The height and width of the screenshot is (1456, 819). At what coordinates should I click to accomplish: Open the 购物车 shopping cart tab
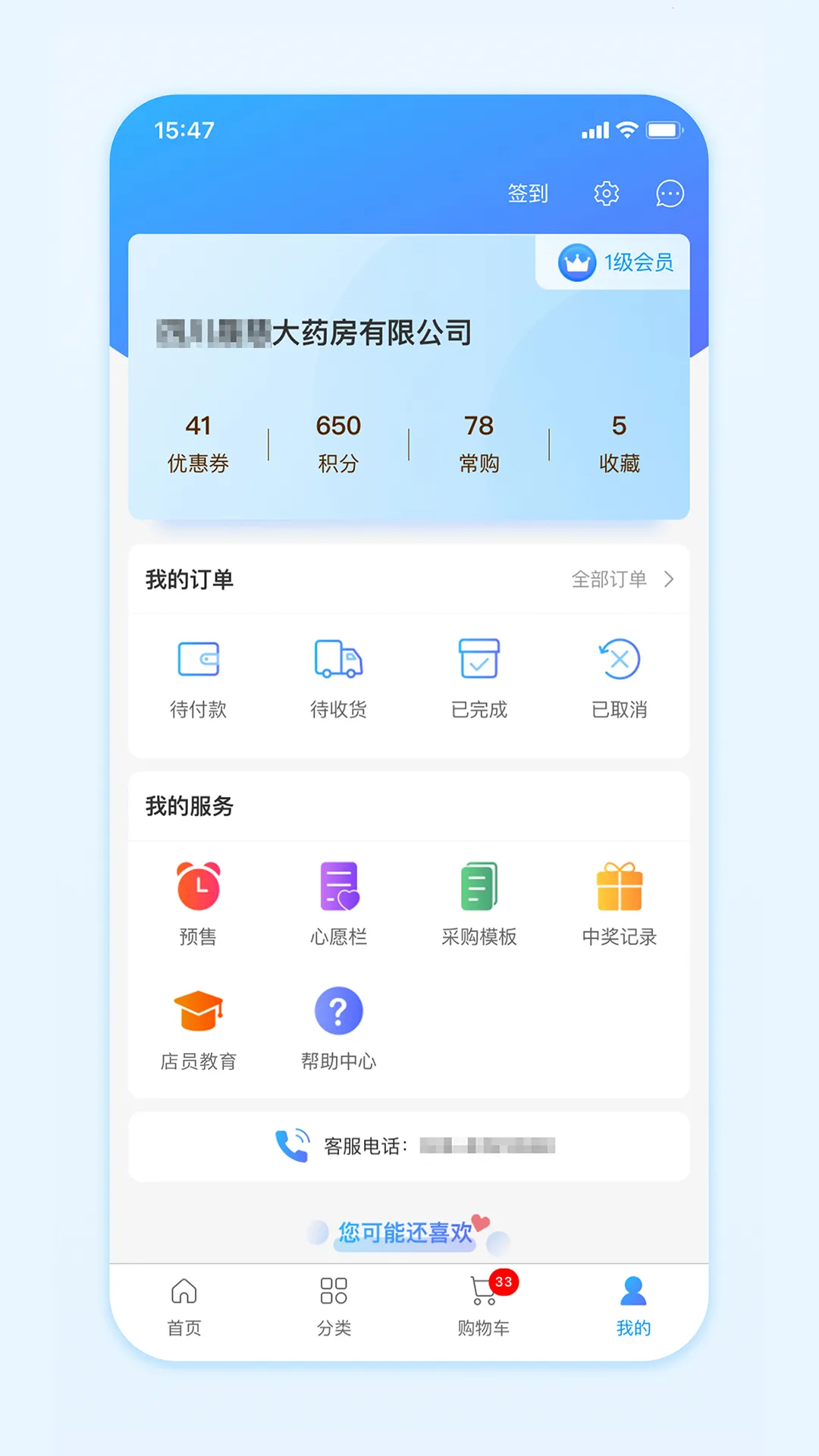pos(484,1306)
